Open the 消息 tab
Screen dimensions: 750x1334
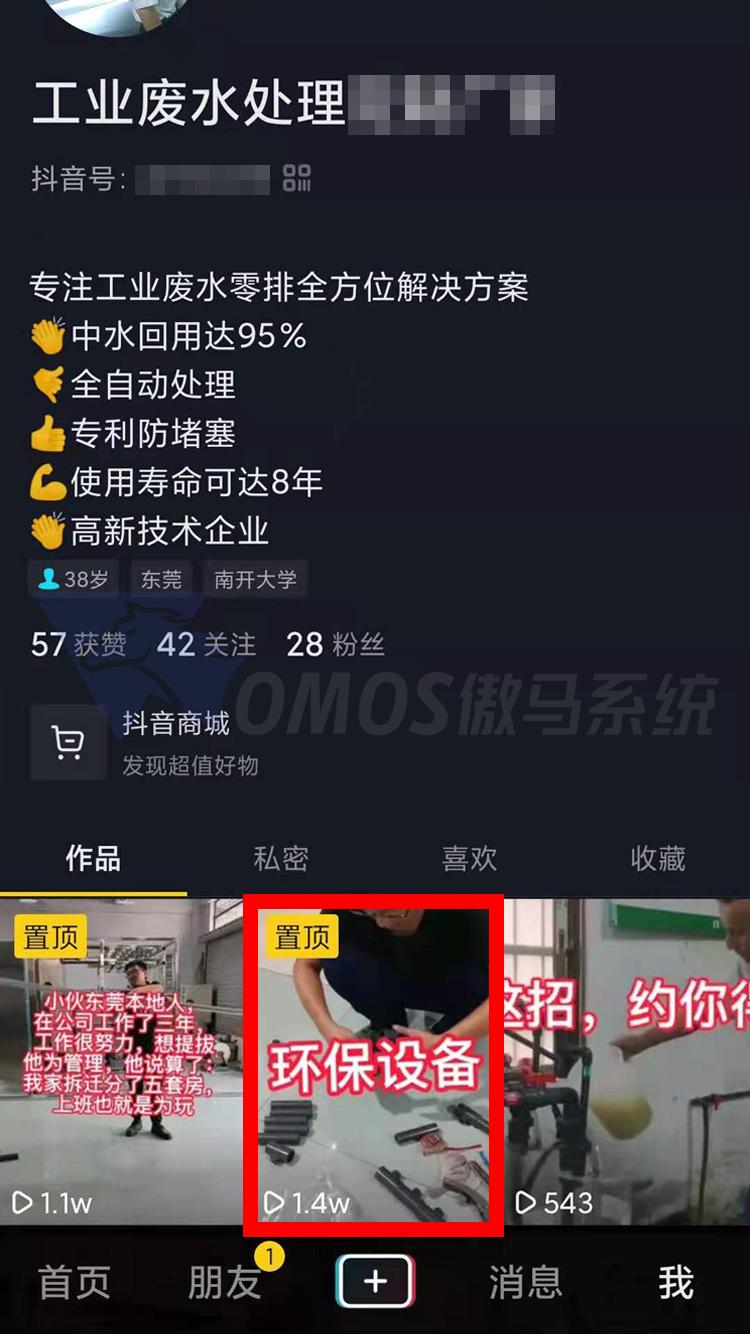point(526,1282)
